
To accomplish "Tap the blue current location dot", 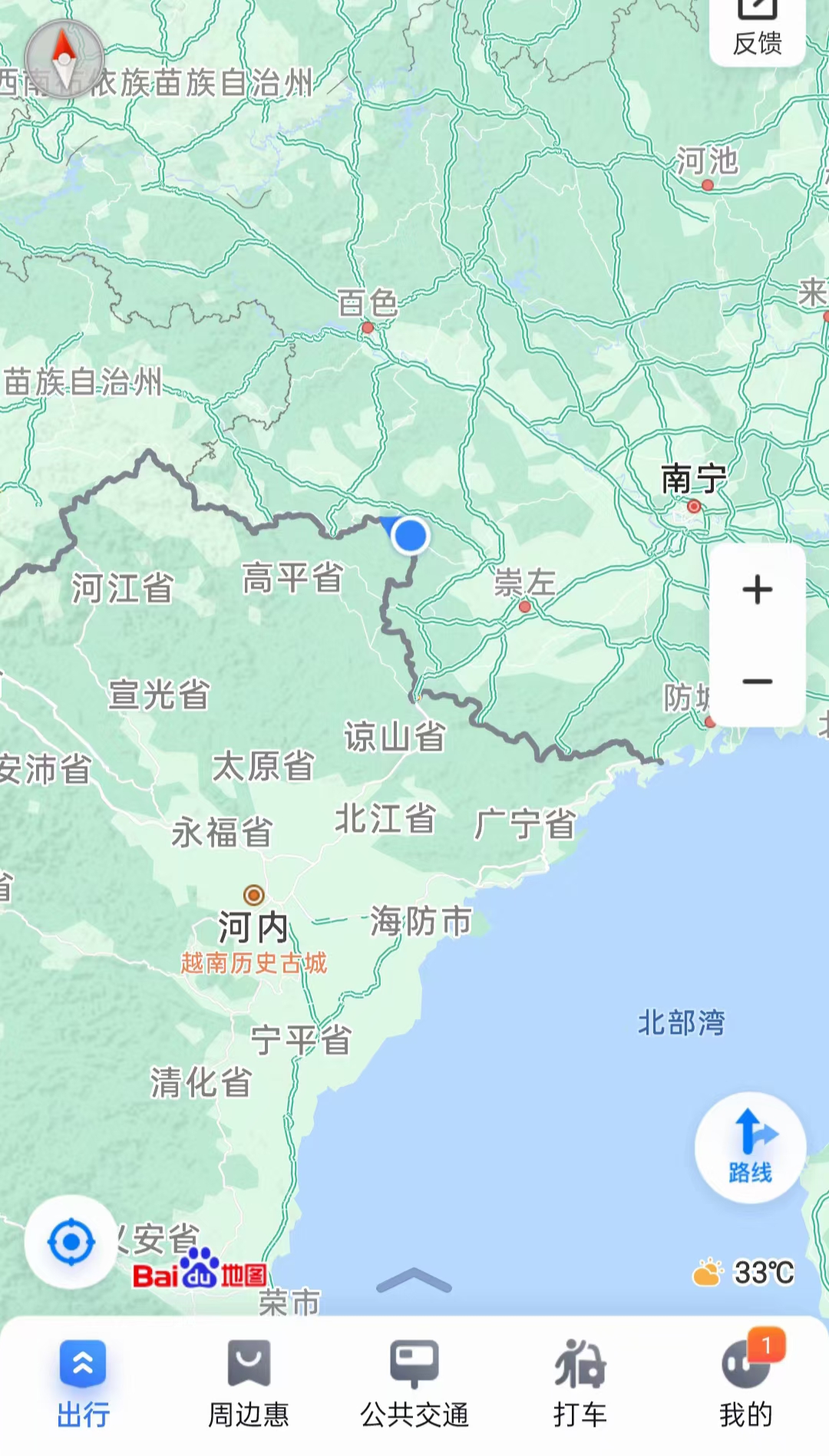I will [x=411, y=537].
